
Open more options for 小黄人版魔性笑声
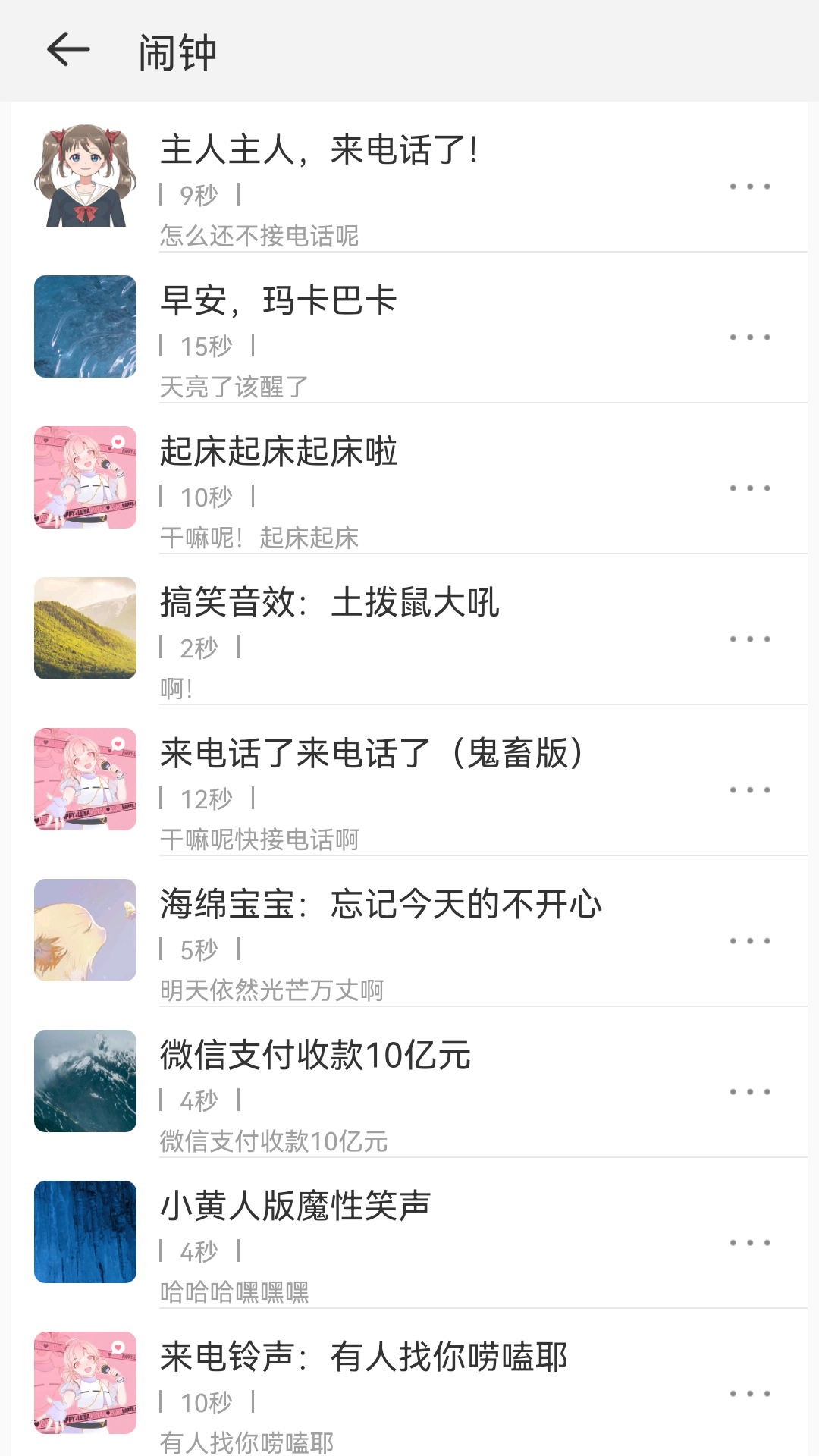point(749,1243)
